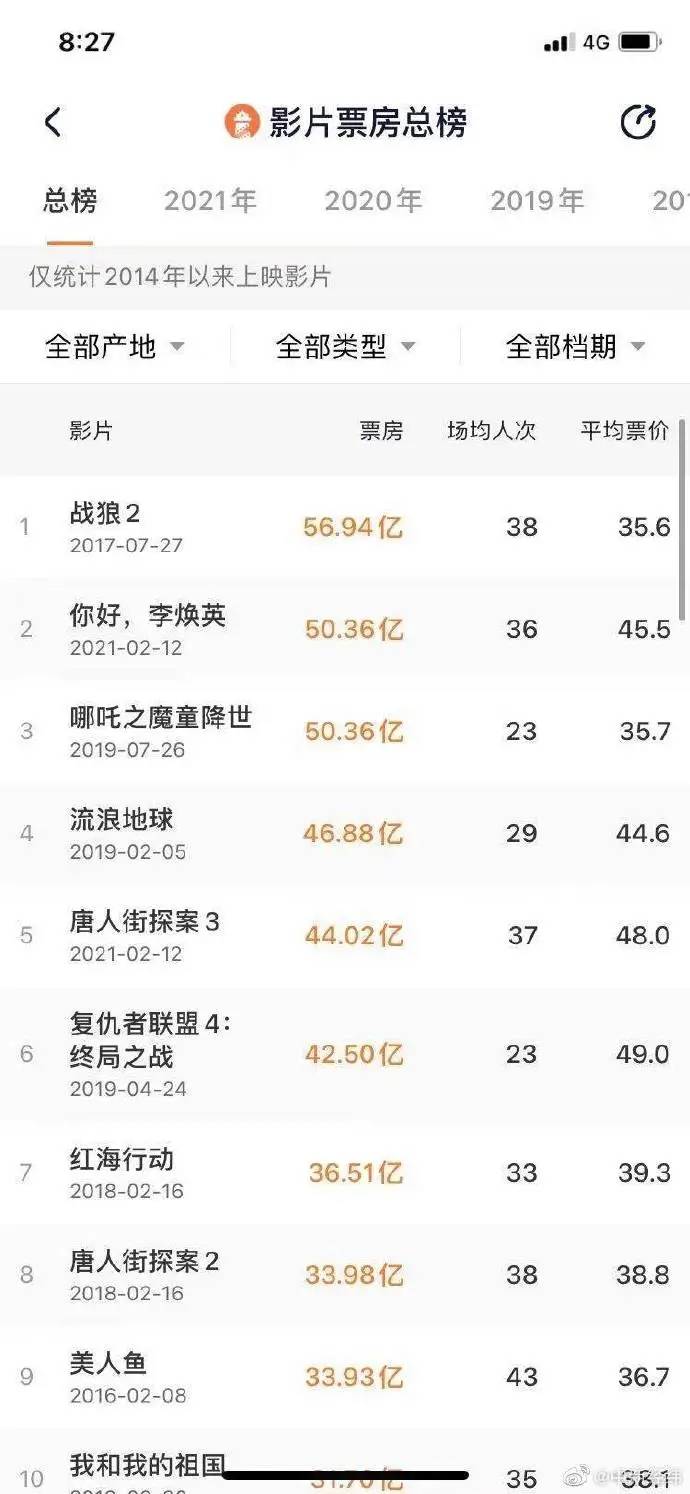690x1494 pixels.
Task: Switch to the 2020年 tab
Action: click(x=373, y=200)
